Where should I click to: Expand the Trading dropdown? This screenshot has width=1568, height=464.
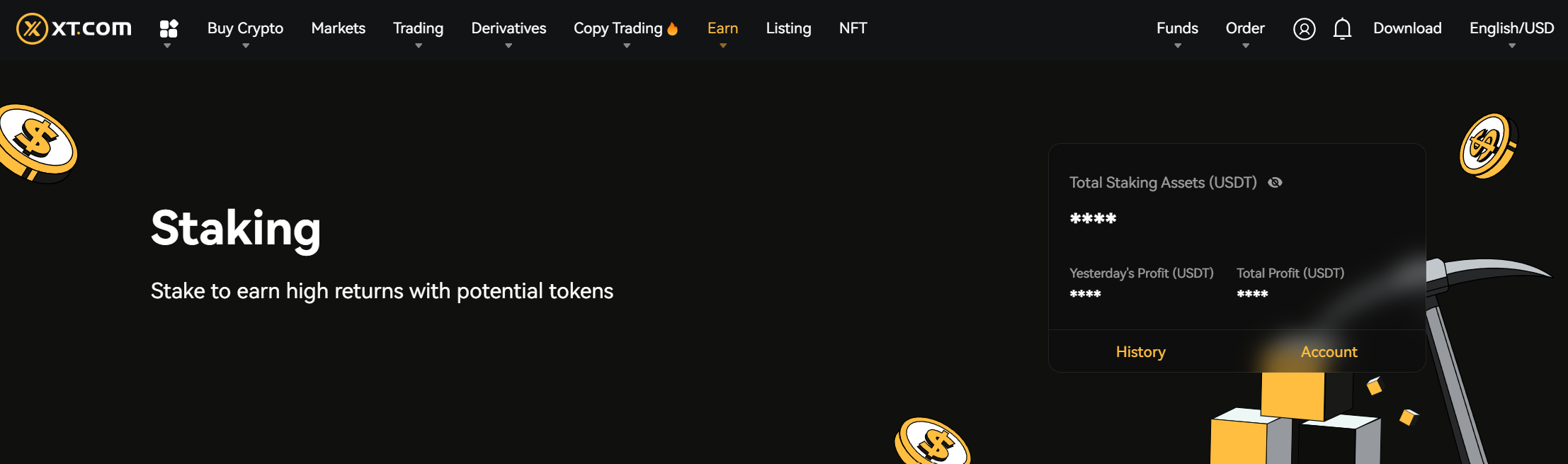coord(418,28)
